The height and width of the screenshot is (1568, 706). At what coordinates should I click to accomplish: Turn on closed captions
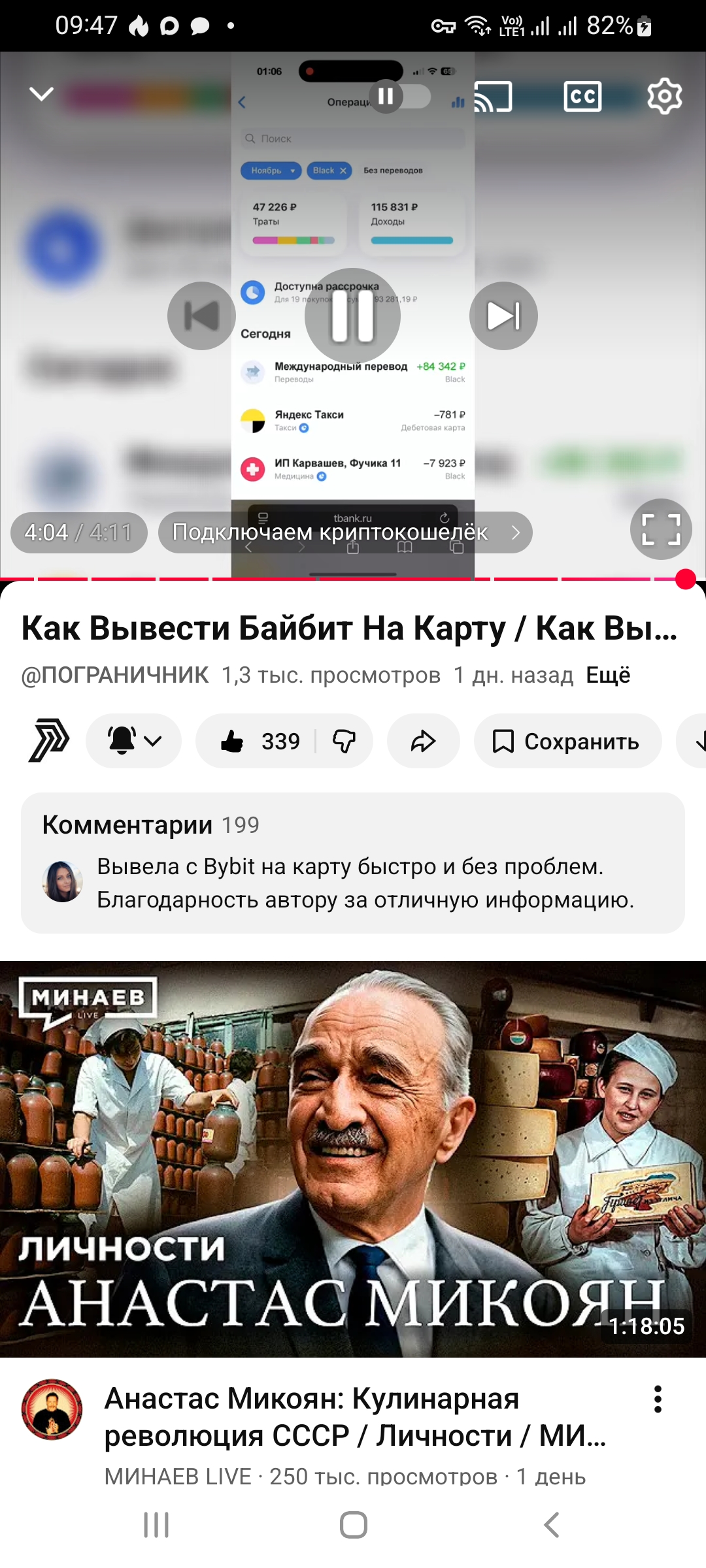582,97
